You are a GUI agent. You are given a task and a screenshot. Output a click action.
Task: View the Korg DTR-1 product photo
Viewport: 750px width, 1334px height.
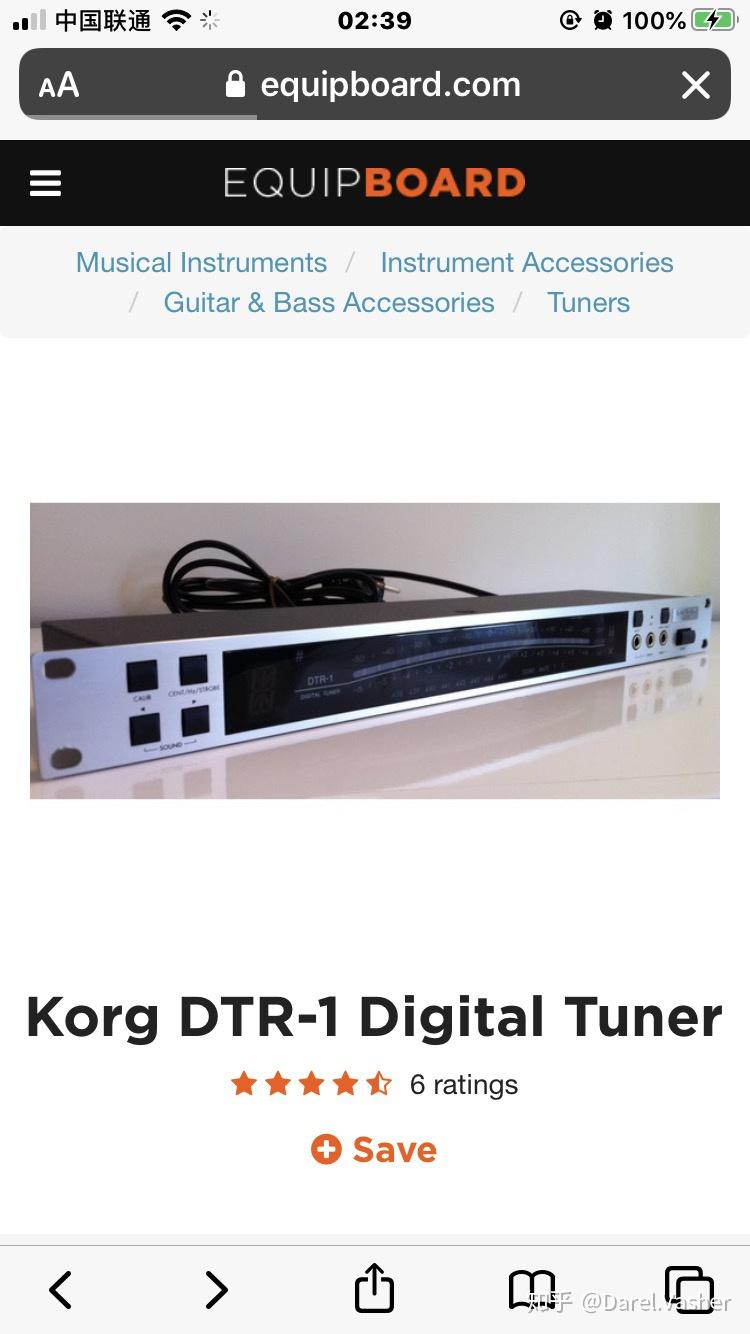click(x=374, y=650)
